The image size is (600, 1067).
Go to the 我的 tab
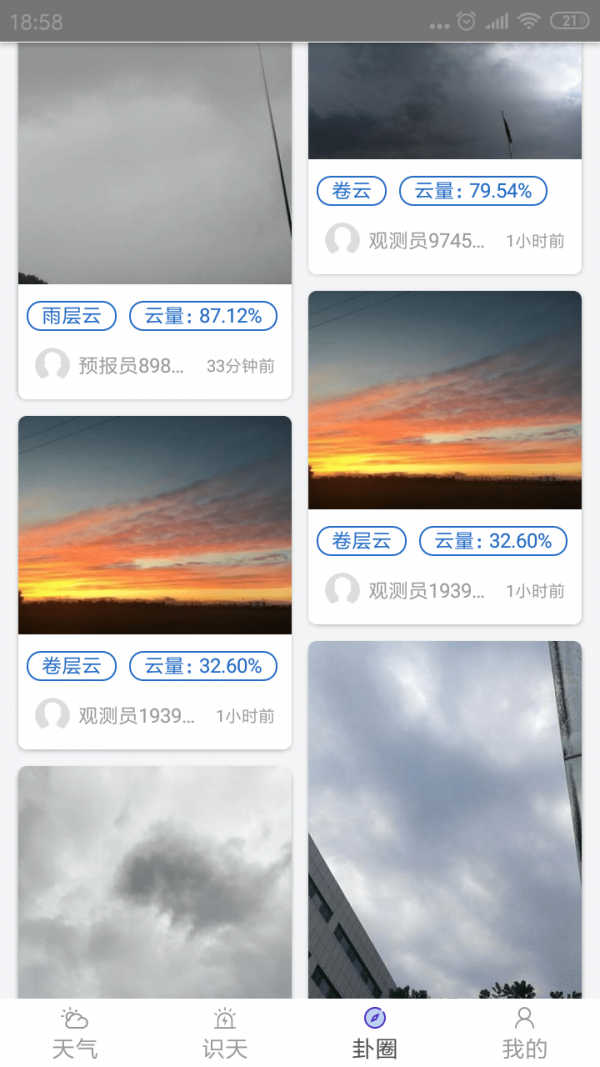click(x=524, y=1033)
